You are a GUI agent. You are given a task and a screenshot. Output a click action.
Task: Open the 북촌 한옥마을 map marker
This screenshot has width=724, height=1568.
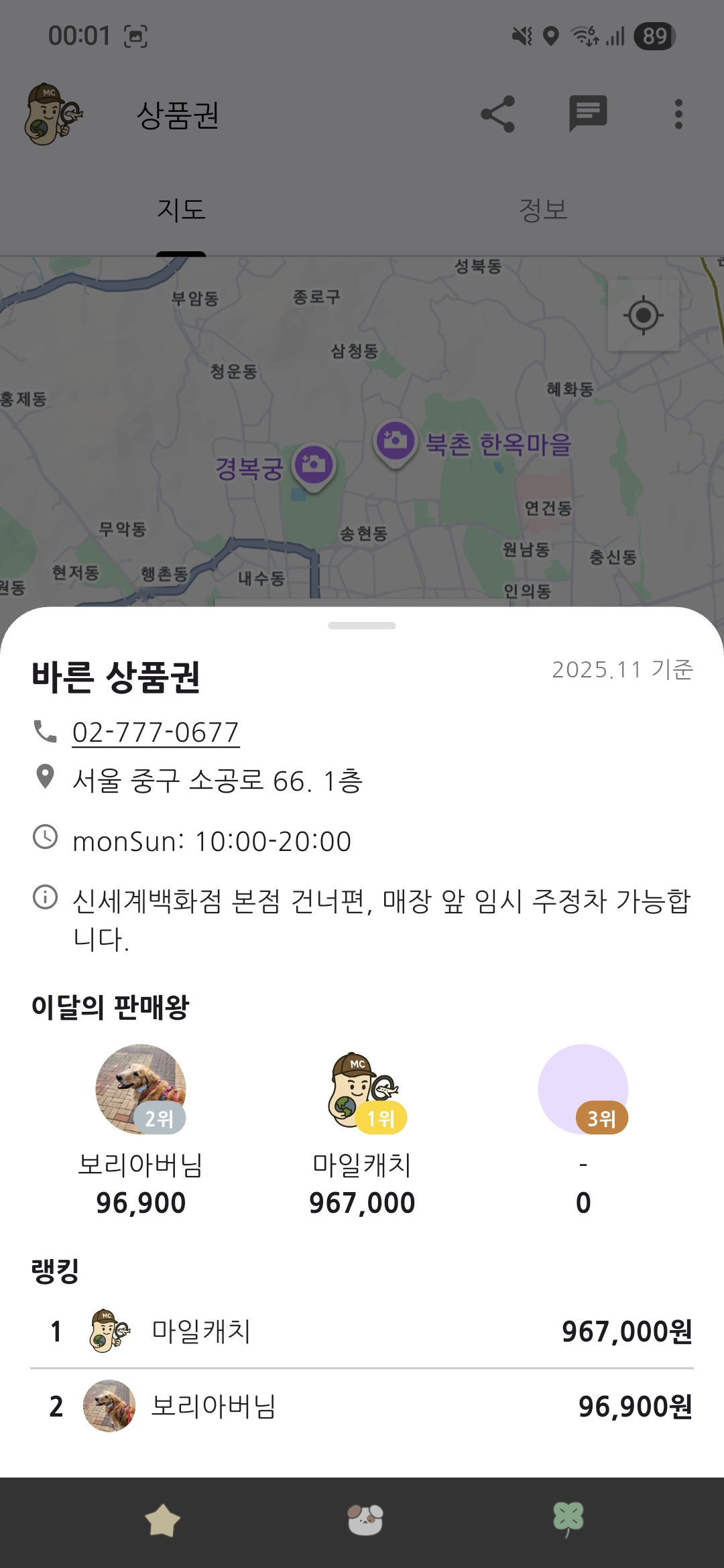pos(396,442)
